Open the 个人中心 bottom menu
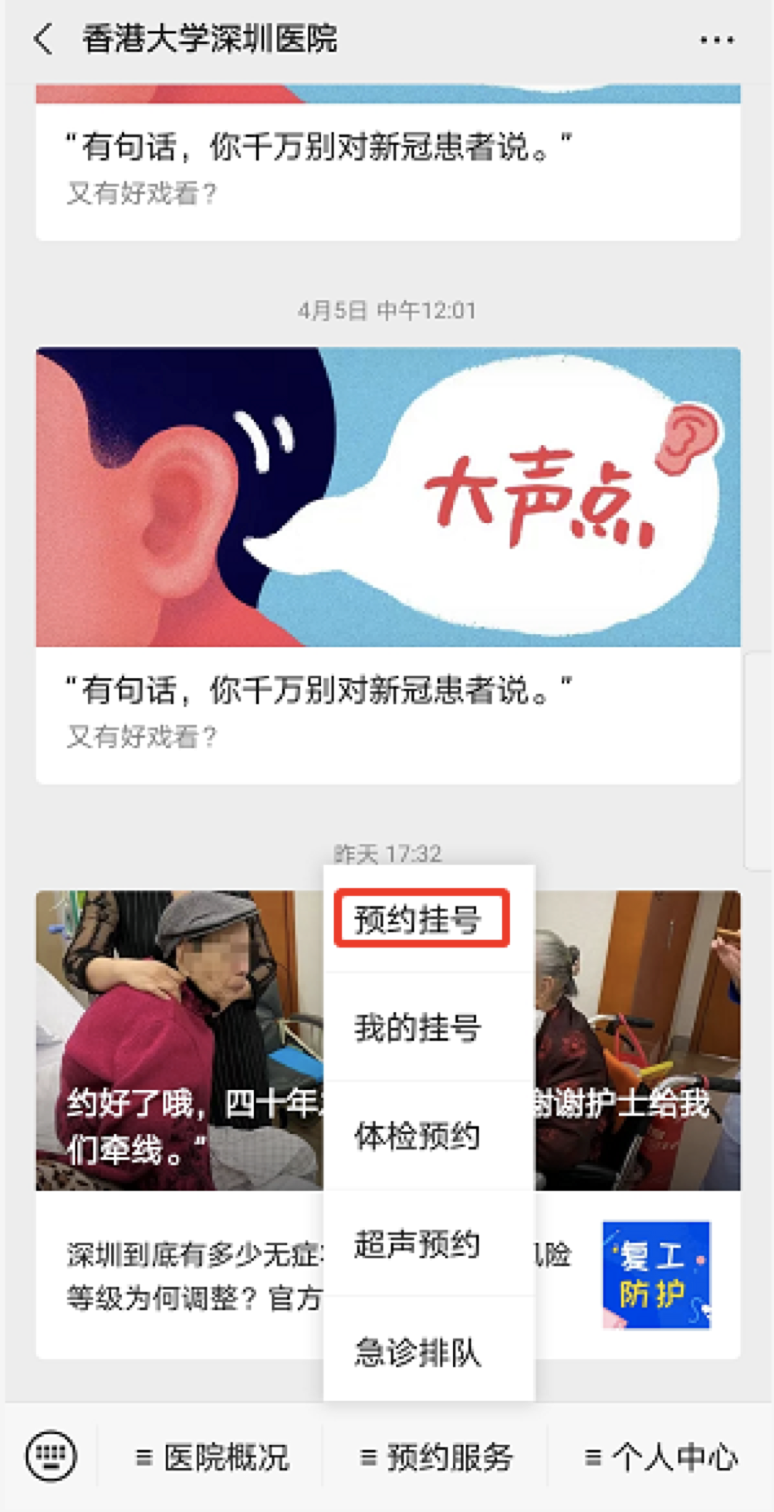 [661, 1458]
